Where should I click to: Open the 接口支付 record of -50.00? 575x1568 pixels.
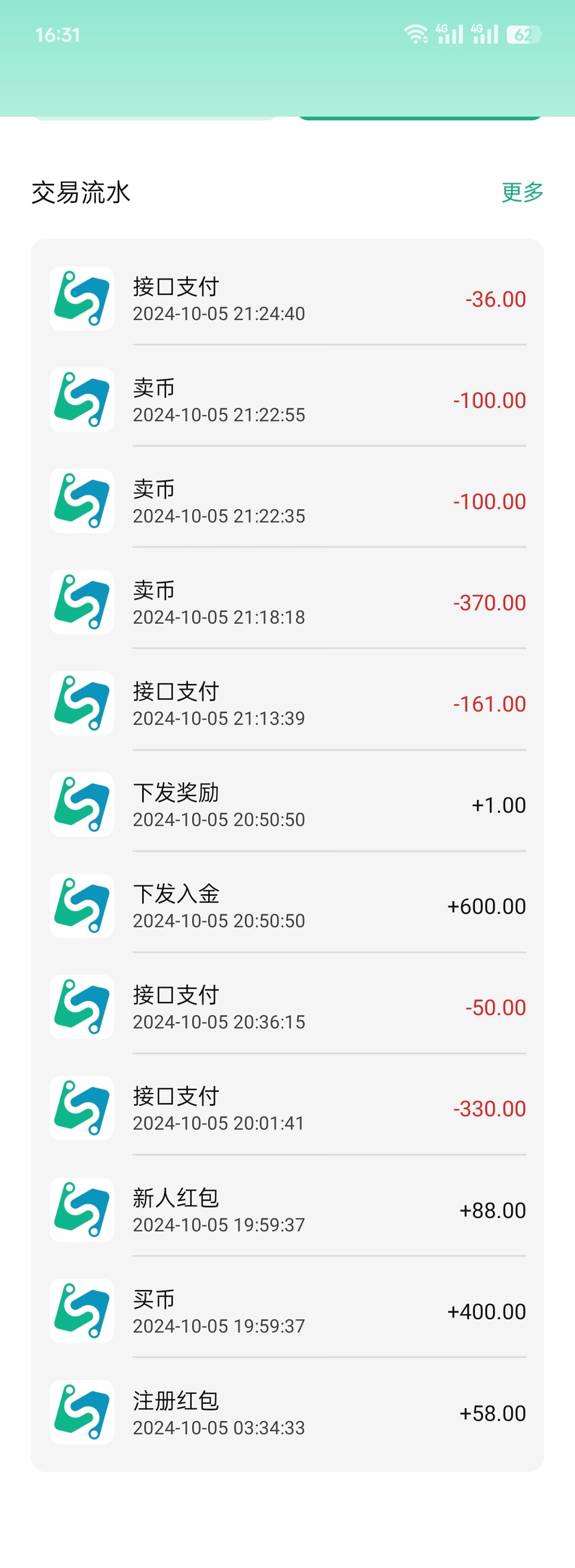pyautogui.click(x=287, y=1007)
